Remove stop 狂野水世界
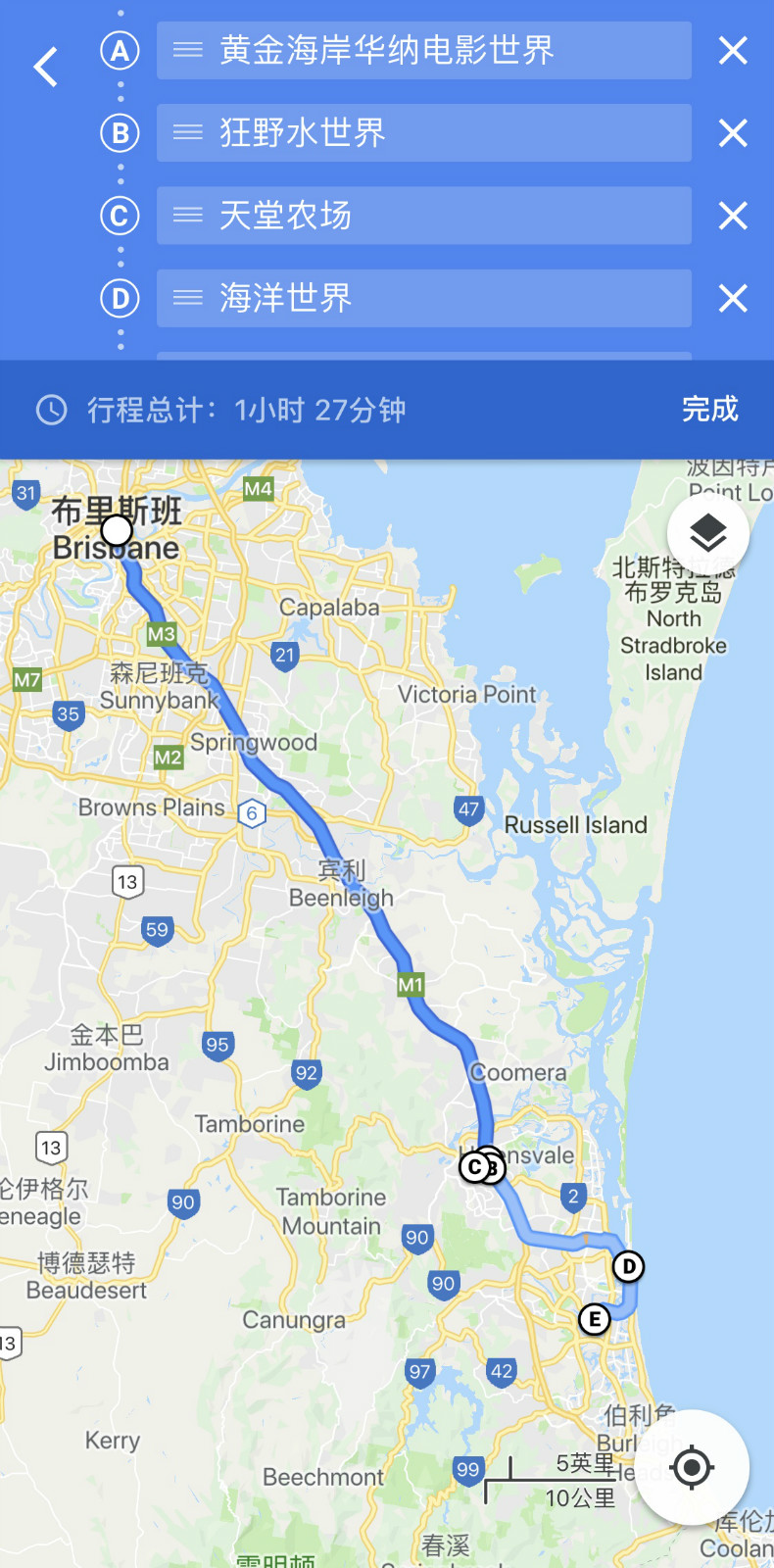This screenshot has height=1568, width=774. (x=733, y=132)
